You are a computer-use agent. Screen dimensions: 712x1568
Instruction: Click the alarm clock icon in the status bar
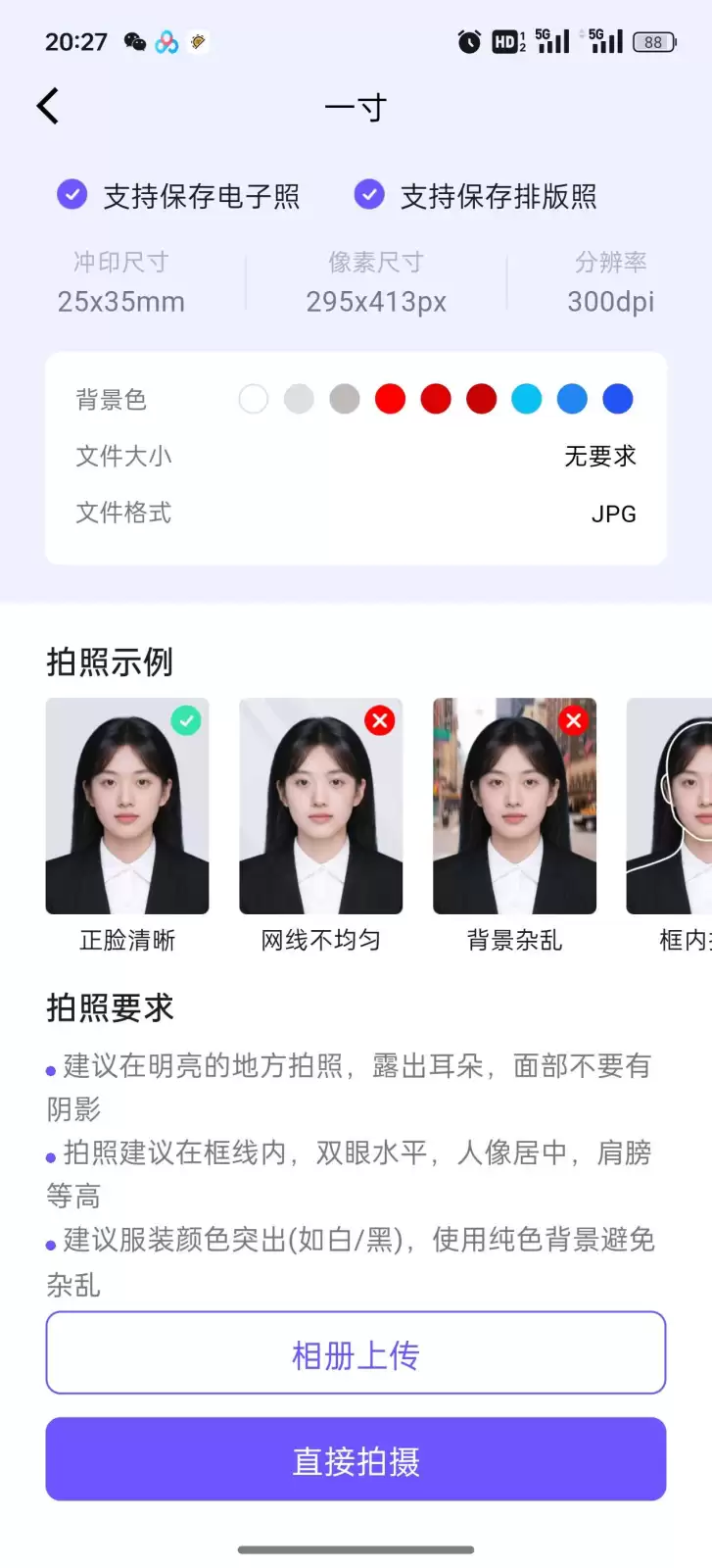pyautogui.click(x=468, y=41)
